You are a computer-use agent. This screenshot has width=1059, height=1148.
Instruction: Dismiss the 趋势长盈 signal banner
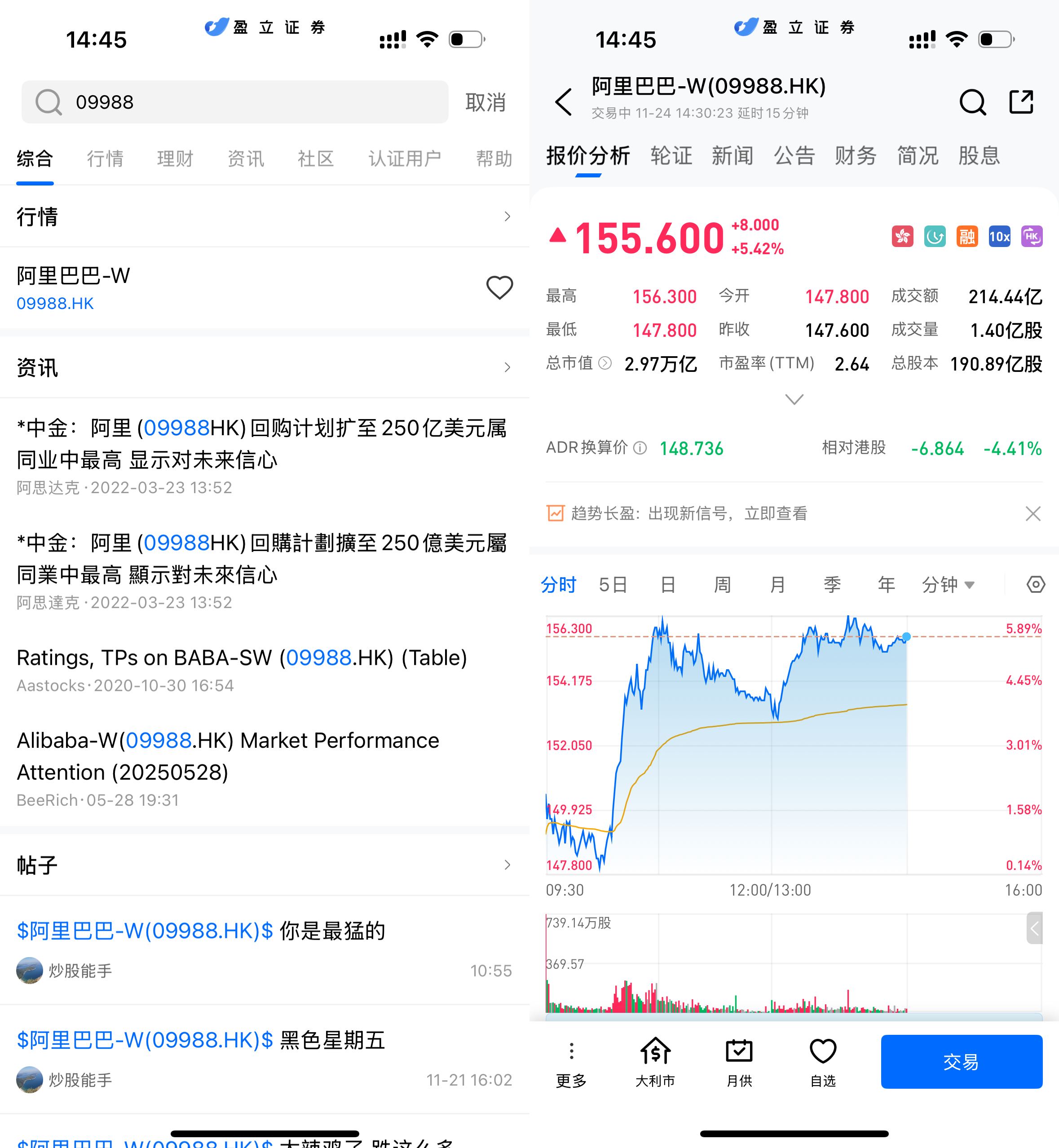click(1032, 513)
